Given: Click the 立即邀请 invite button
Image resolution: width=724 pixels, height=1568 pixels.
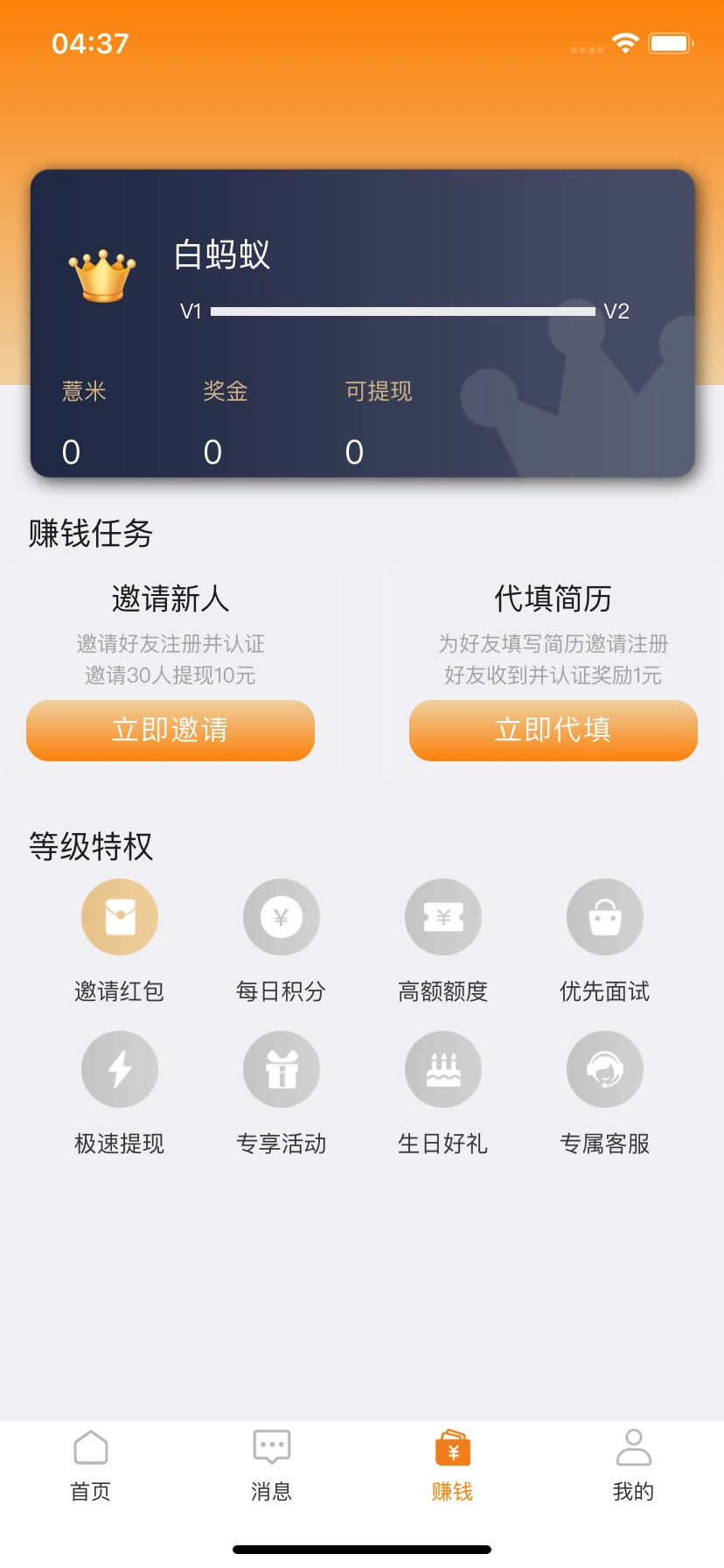Looking at the screenshot, I should (170, 730).
